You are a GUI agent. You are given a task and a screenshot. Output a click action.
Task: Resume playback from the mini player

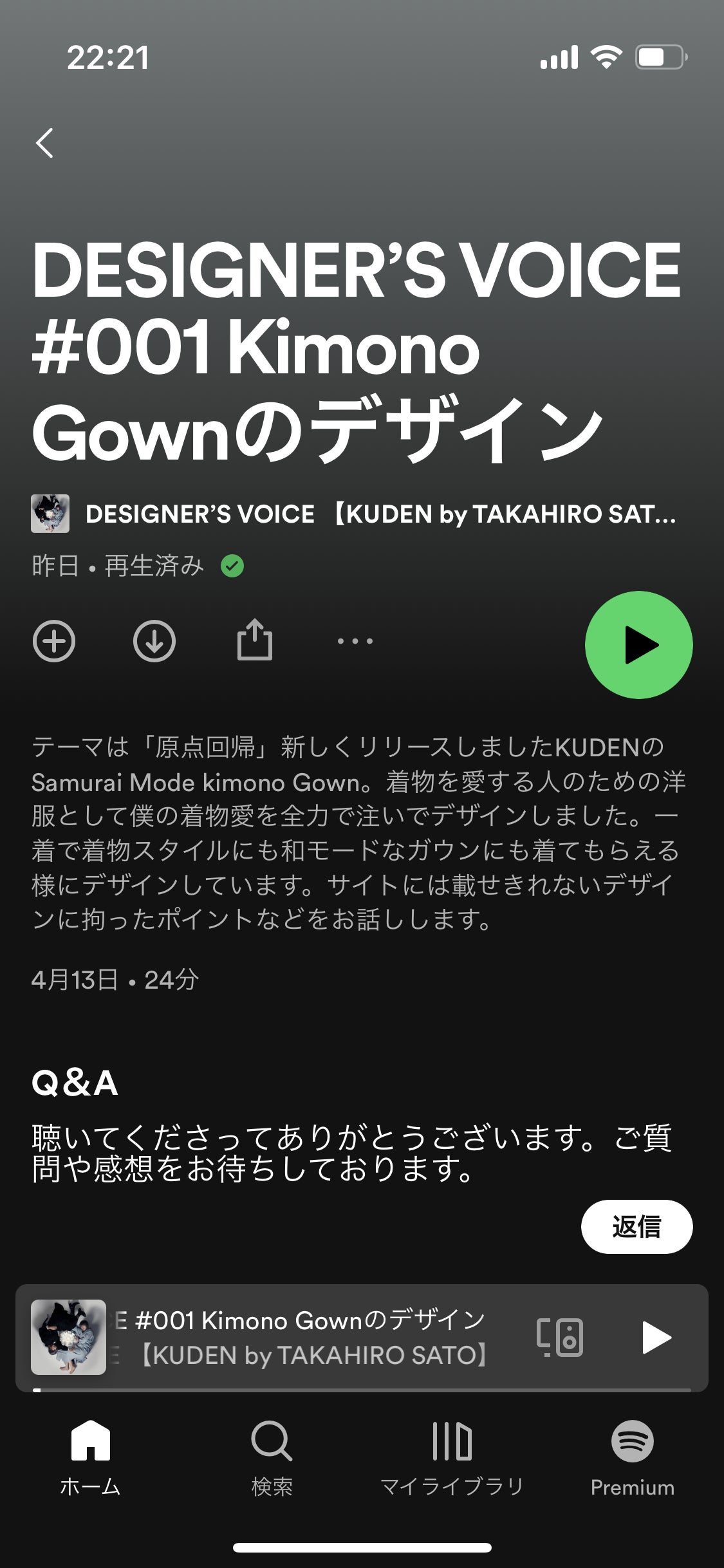point(656,1338)
